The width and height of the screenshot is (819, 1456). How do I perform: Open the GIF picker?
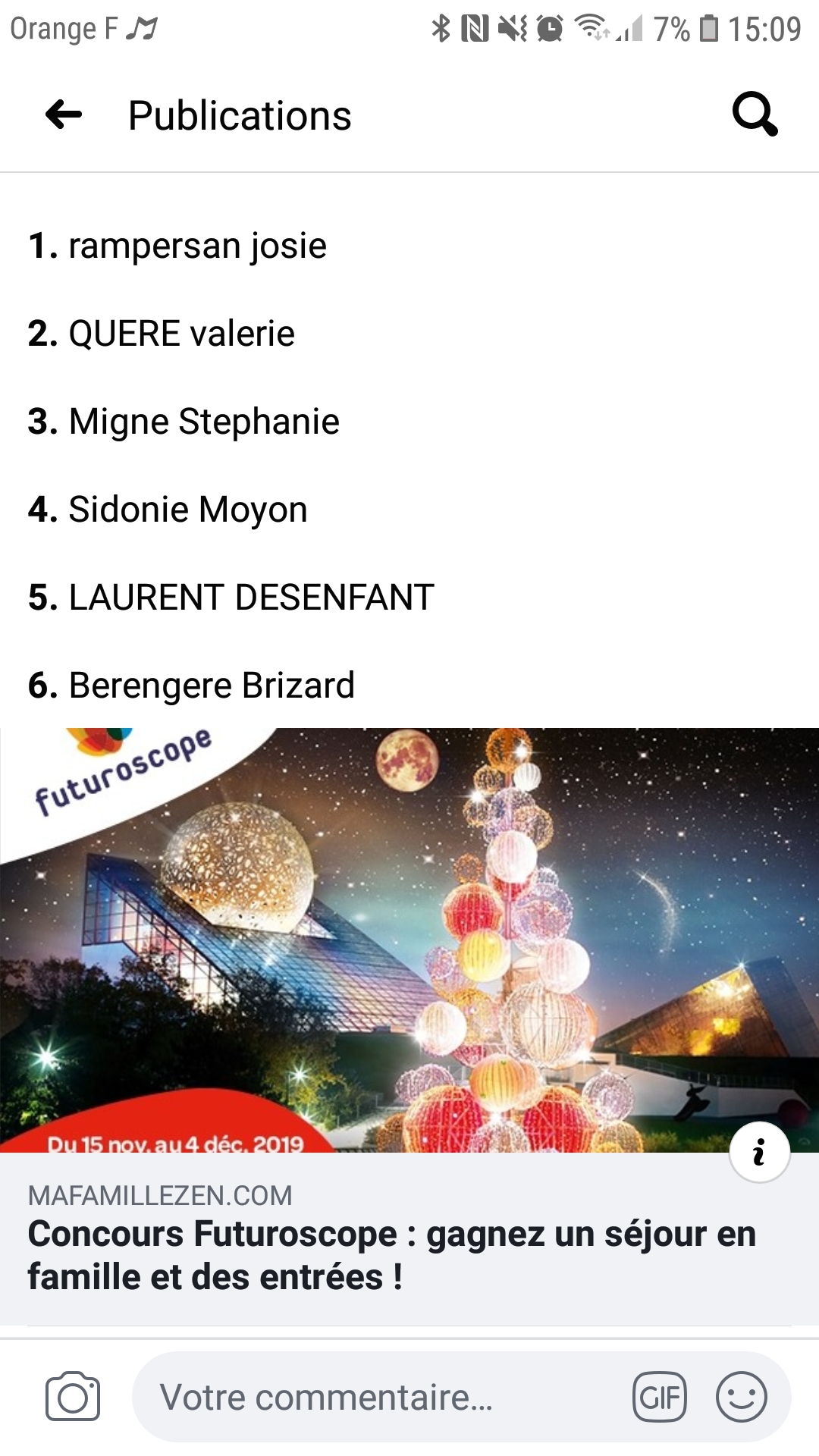click(x=660, y=1397)
